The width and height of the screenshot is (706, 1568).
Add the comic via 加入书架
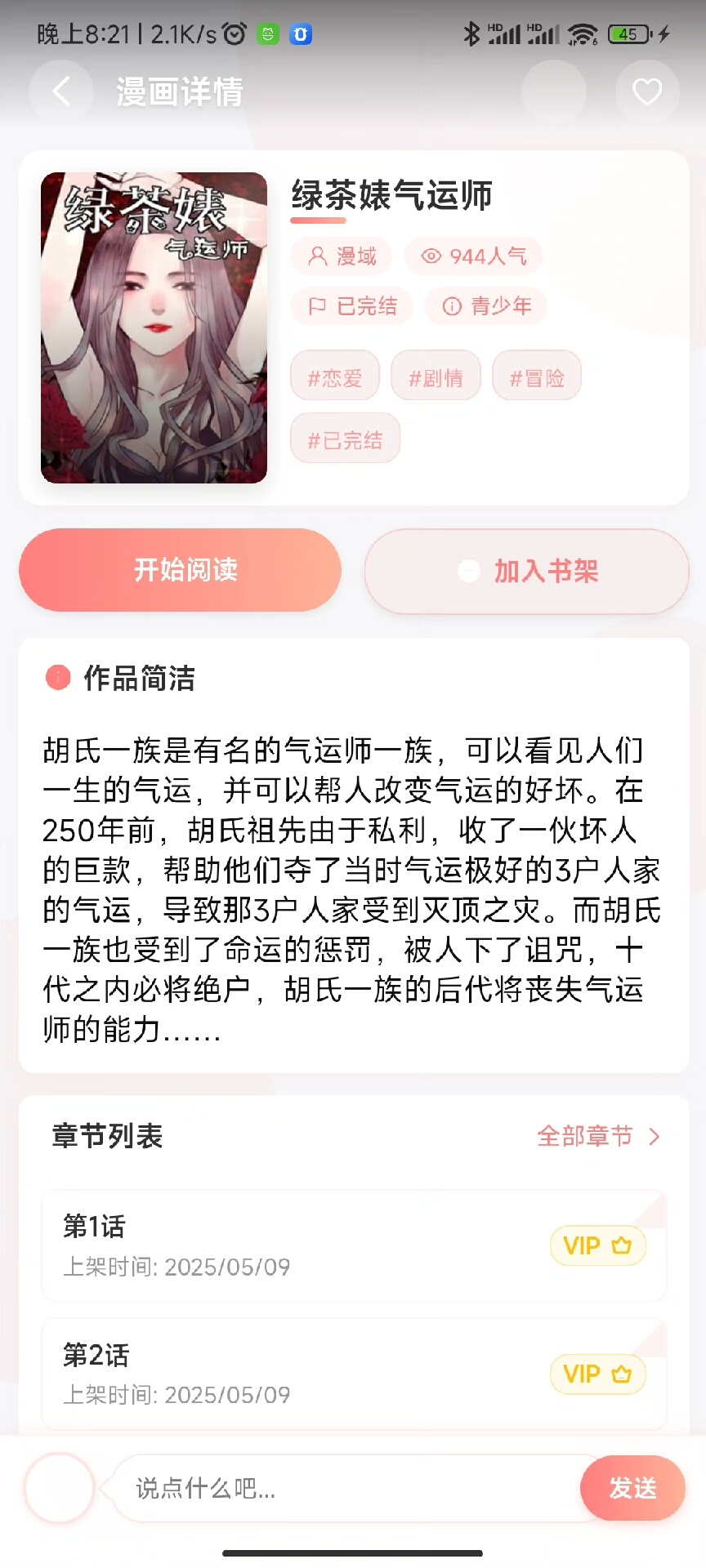pyautogui.click(x=527, y=571)
